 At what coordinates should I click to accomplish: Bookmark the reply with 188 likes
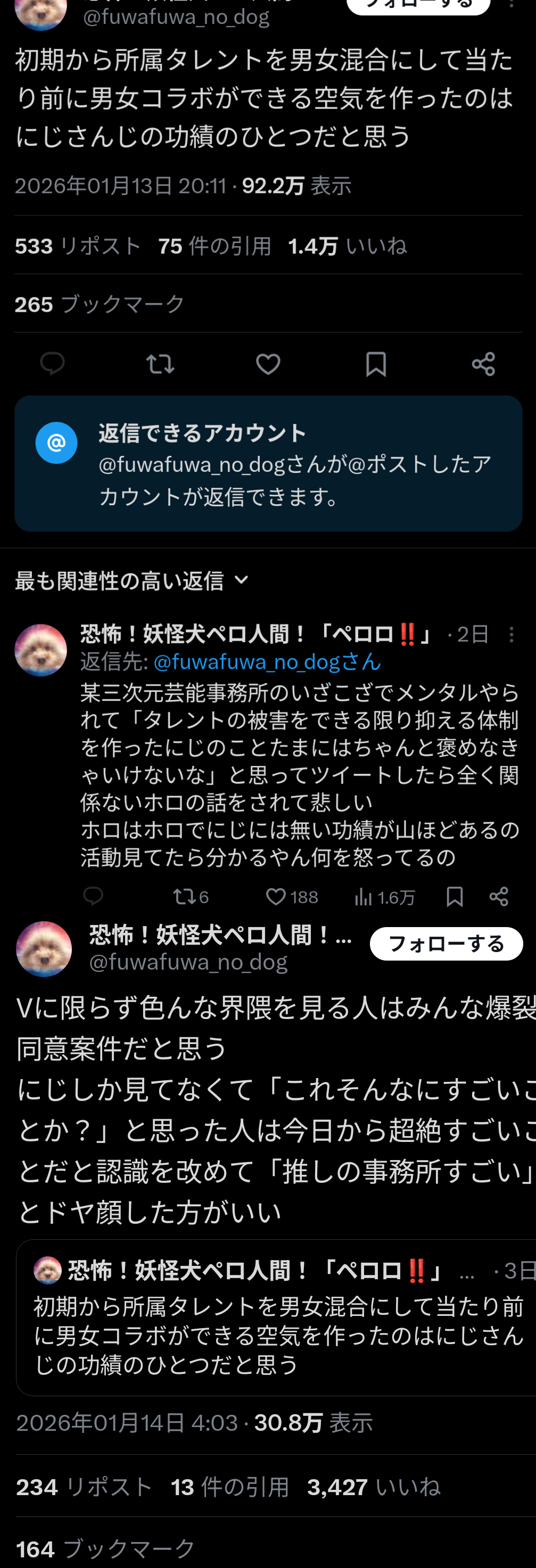coord(455,897)
